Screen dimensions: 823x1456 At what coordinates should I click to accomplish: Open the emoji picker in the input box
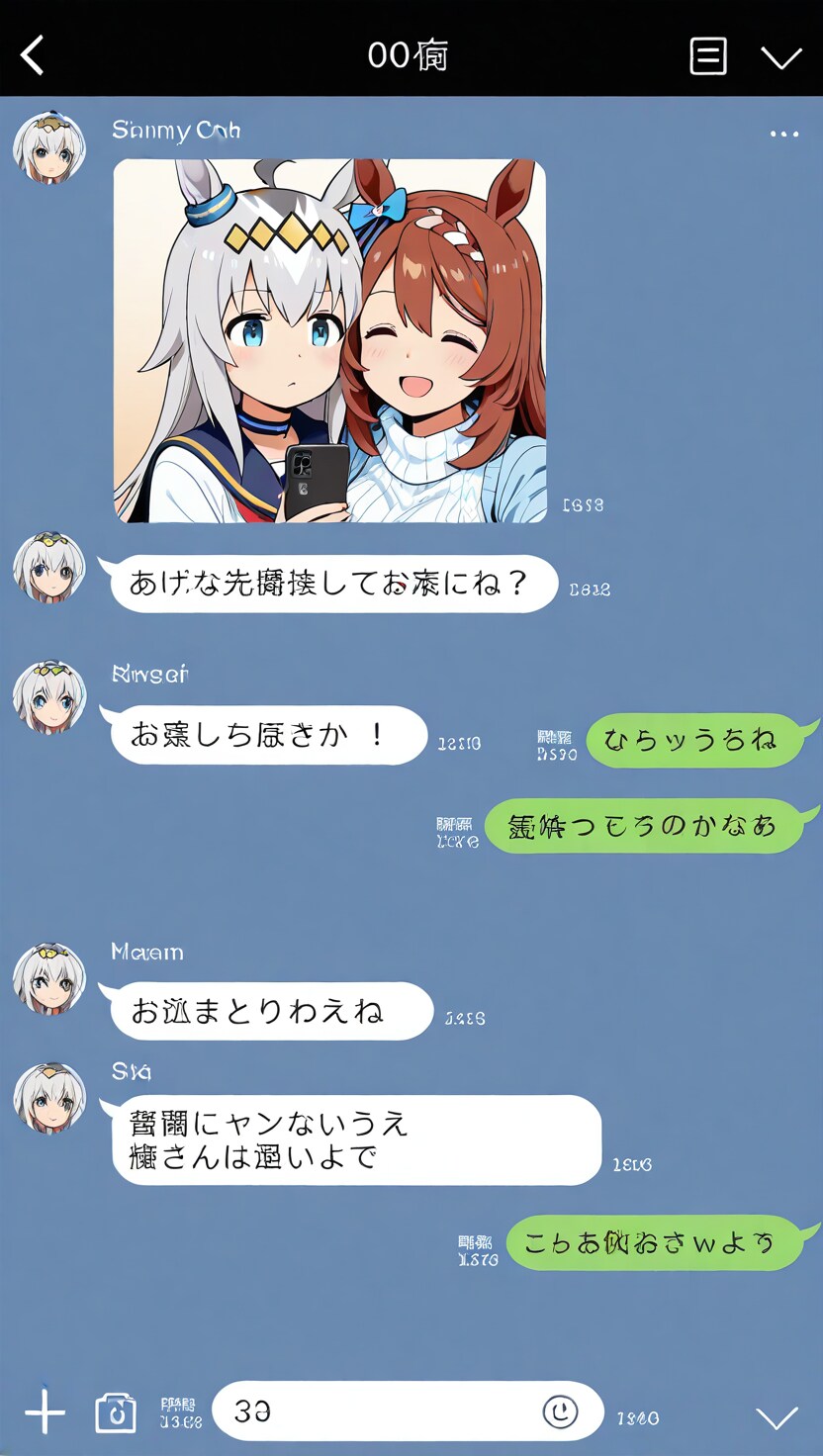(x=560, y=1411)
